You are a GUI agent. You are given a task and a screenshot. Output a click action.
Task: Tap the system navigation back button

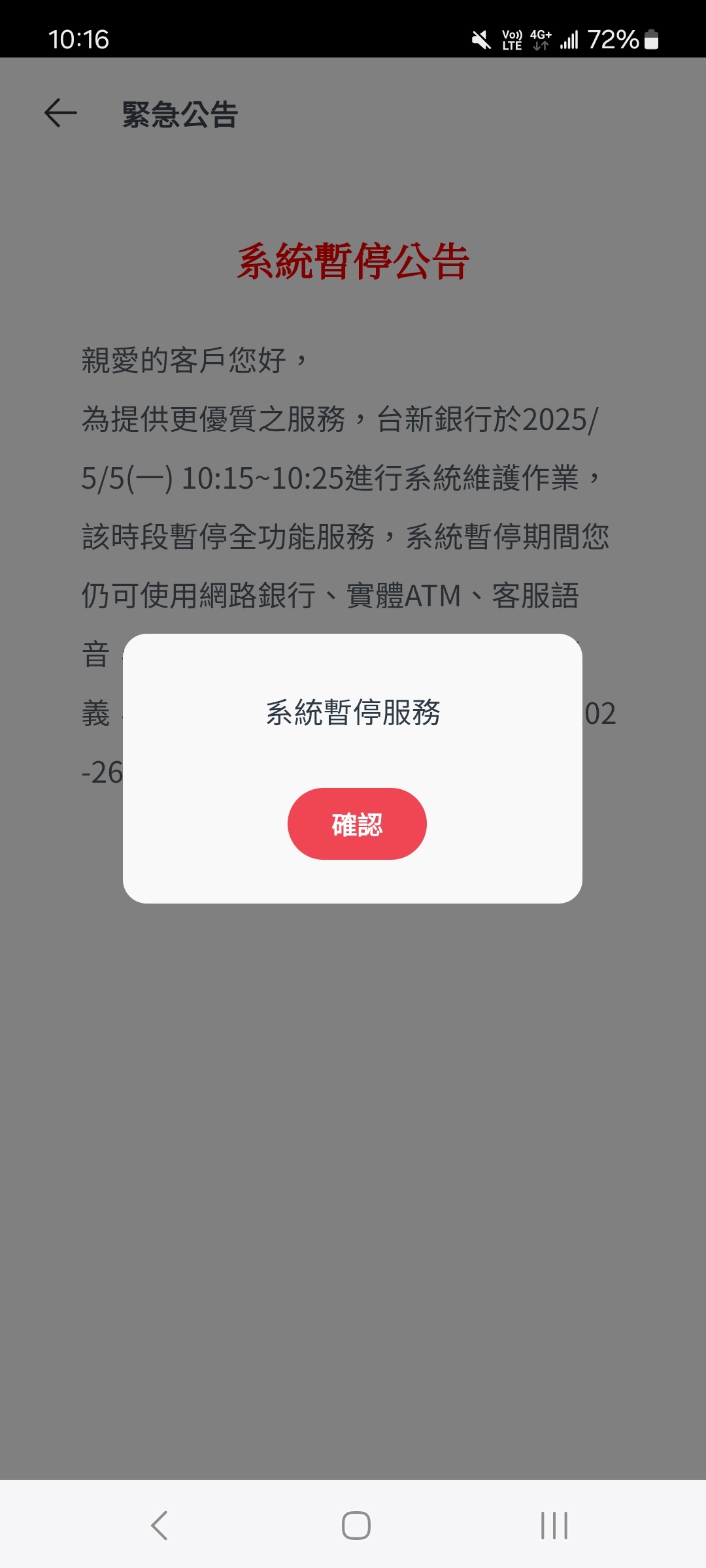click(x=159, y=1526)
